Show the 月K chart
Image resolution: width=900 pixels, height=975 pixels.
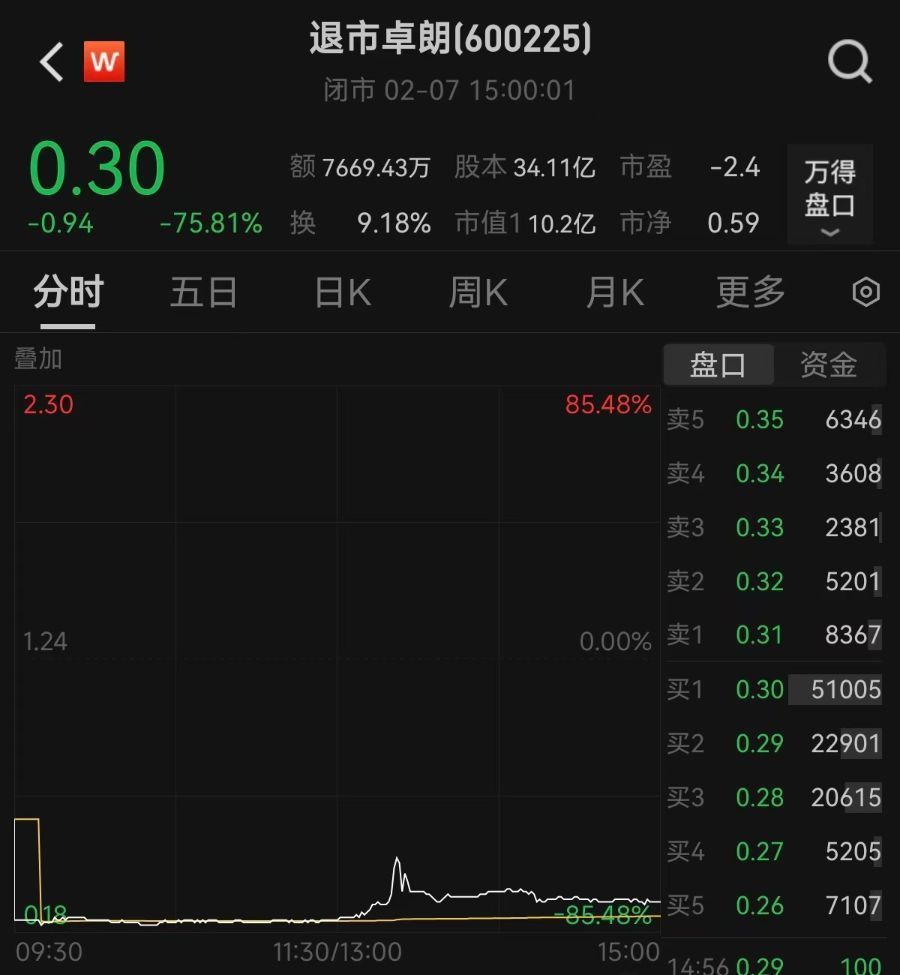(615, 293)
